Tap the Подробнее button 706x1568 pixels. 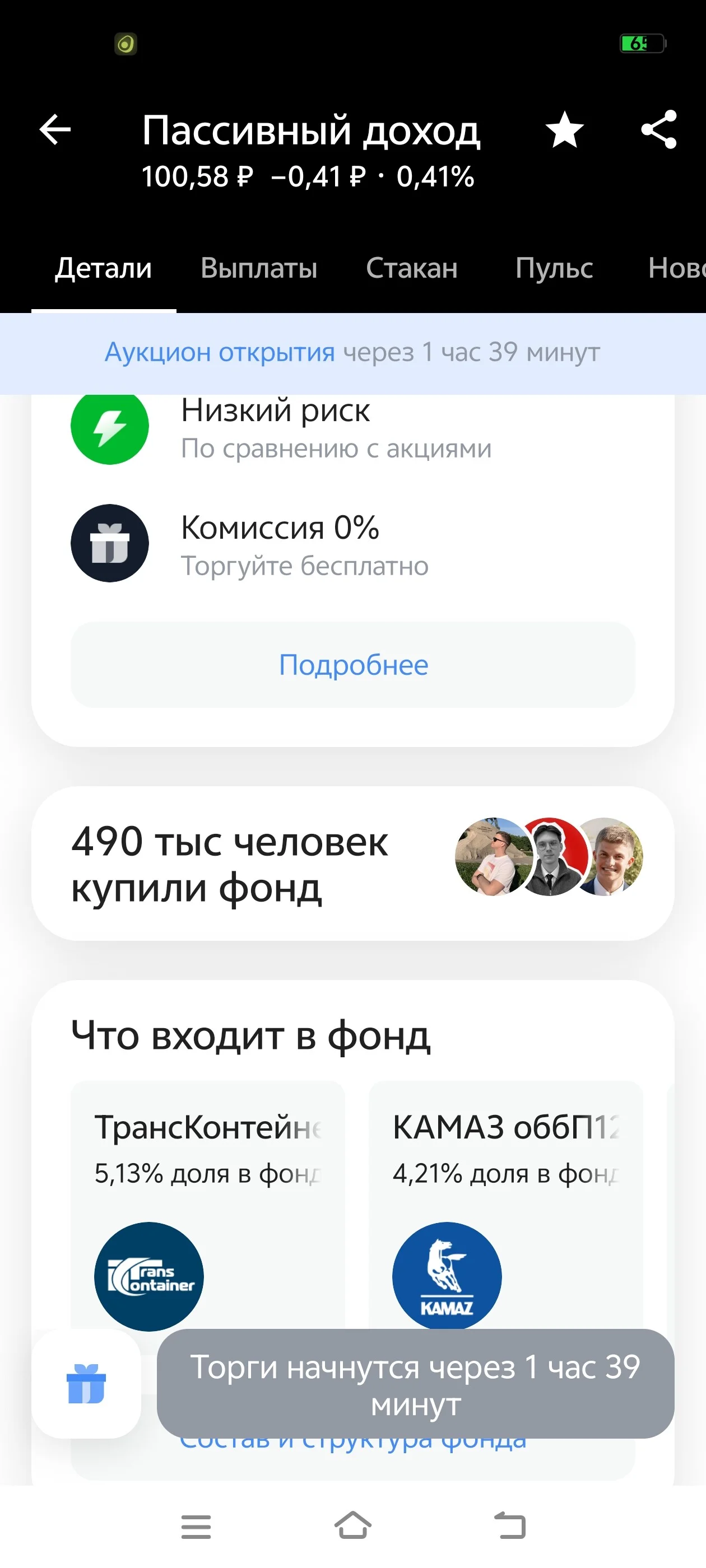coord(352,665)
